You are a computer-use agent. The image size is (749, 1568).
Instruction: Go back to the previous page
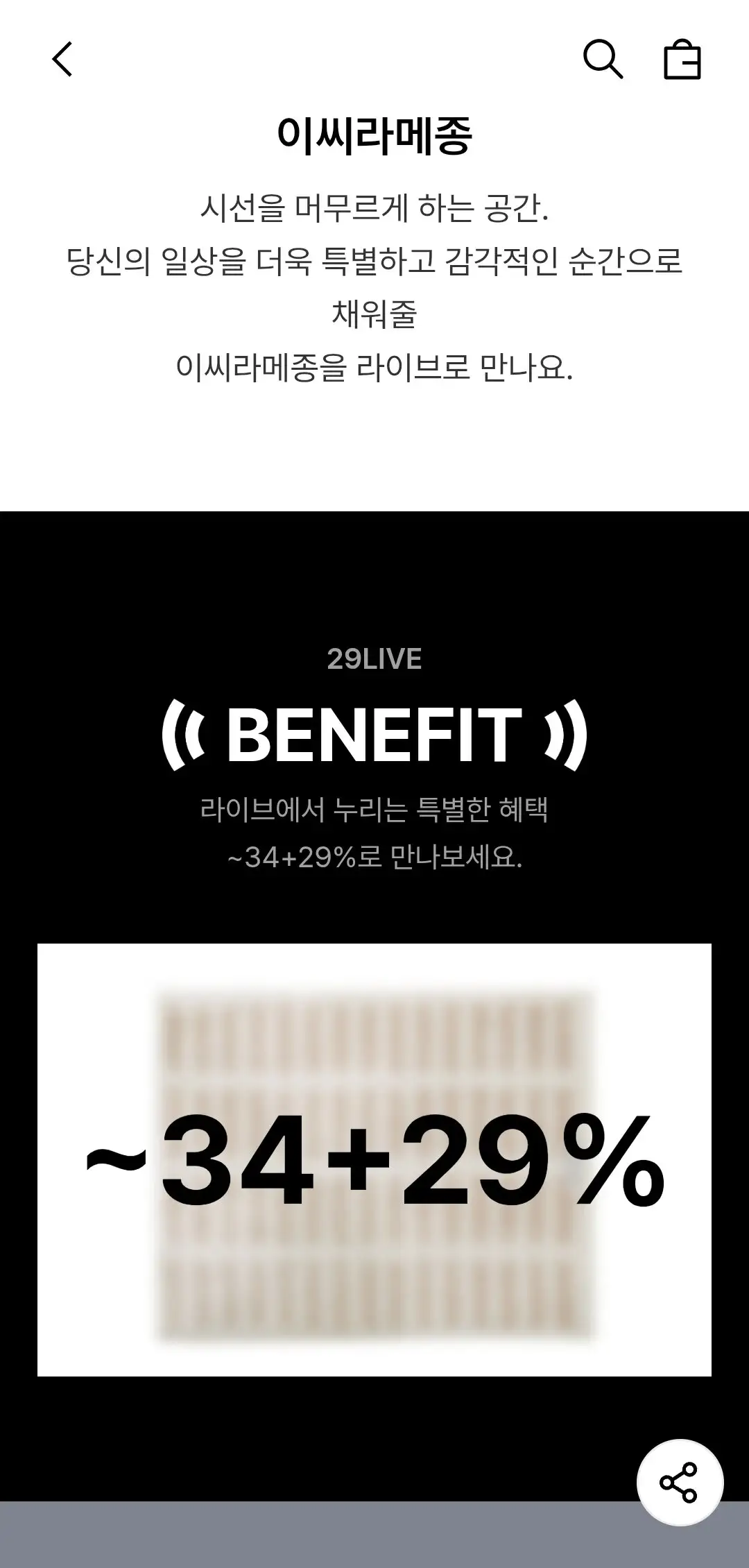[62, 59]
